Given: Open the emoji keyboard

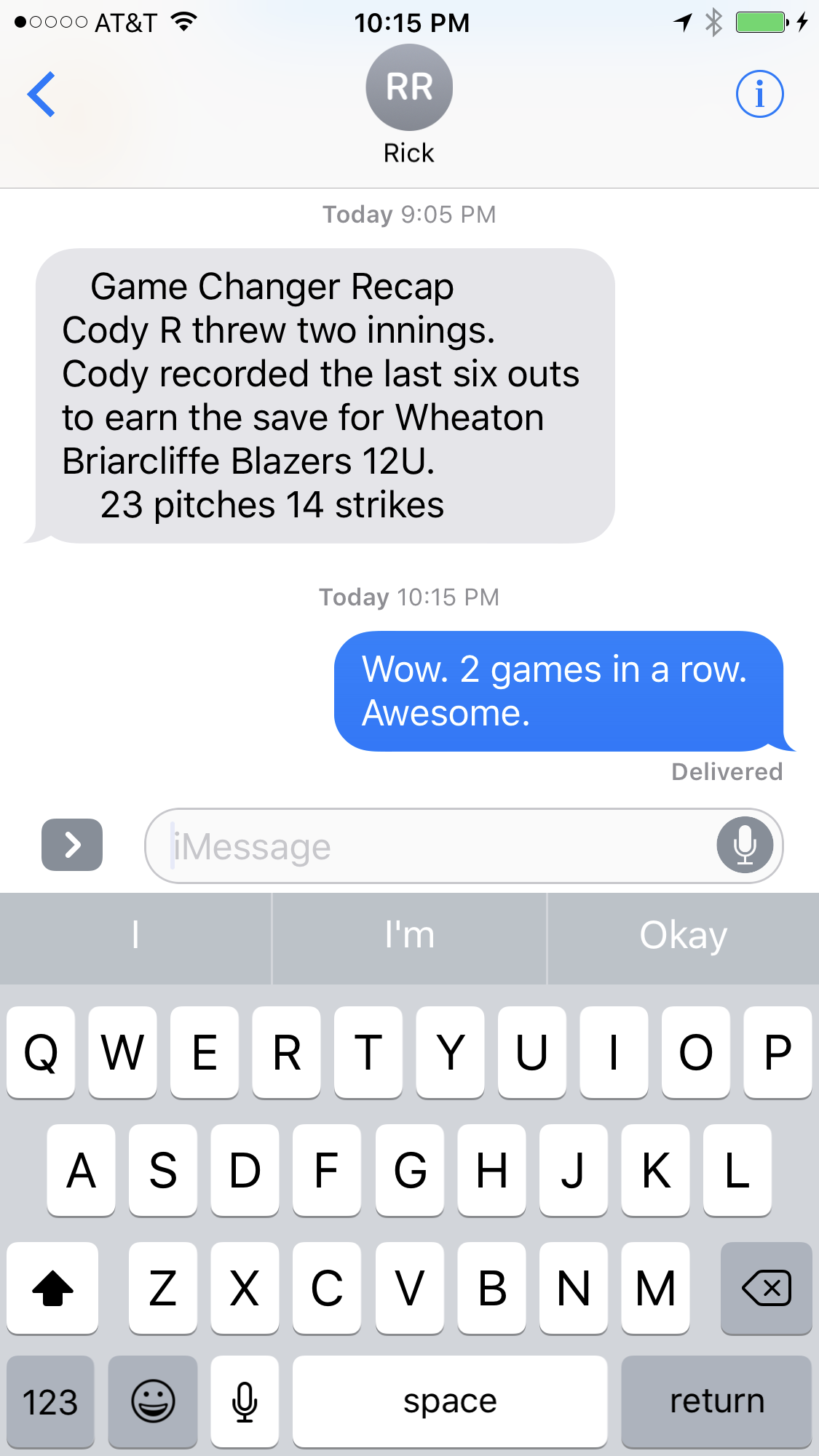Looking at the screenshot, I should coord(153,1401).
